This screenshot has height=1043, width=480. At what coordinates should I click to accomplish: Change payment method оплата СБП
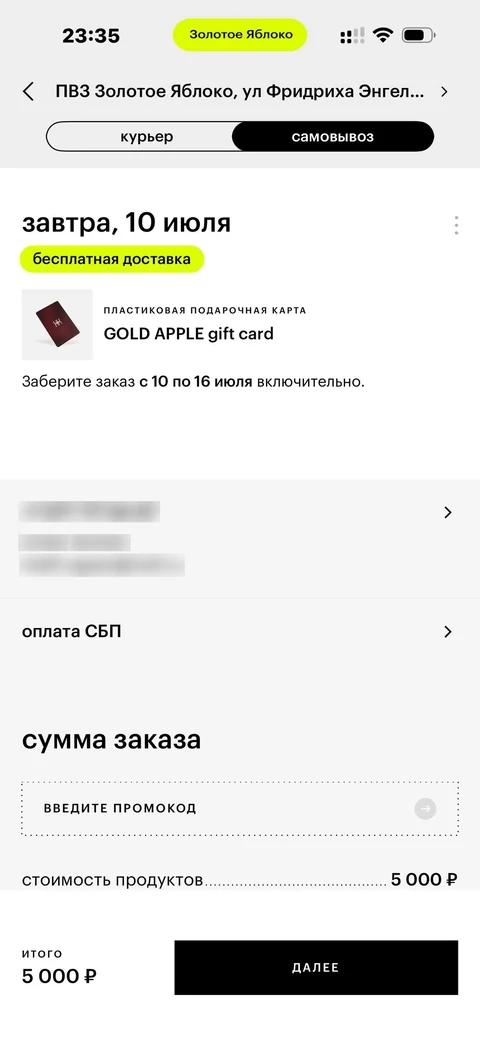pos(239,632)
